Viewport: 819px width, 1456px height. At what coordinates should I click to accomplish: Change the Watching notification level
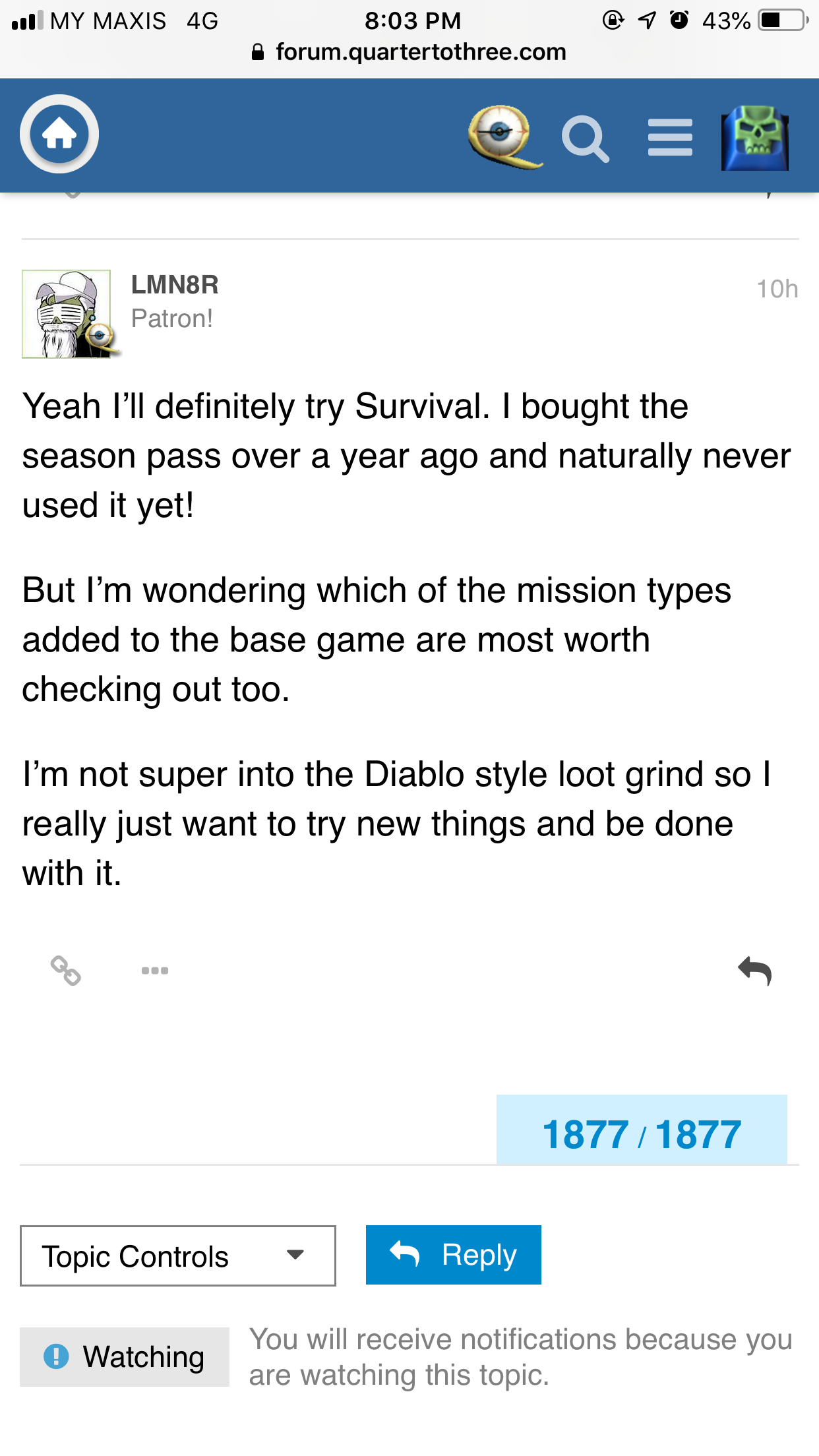[x=125, y=1357]
